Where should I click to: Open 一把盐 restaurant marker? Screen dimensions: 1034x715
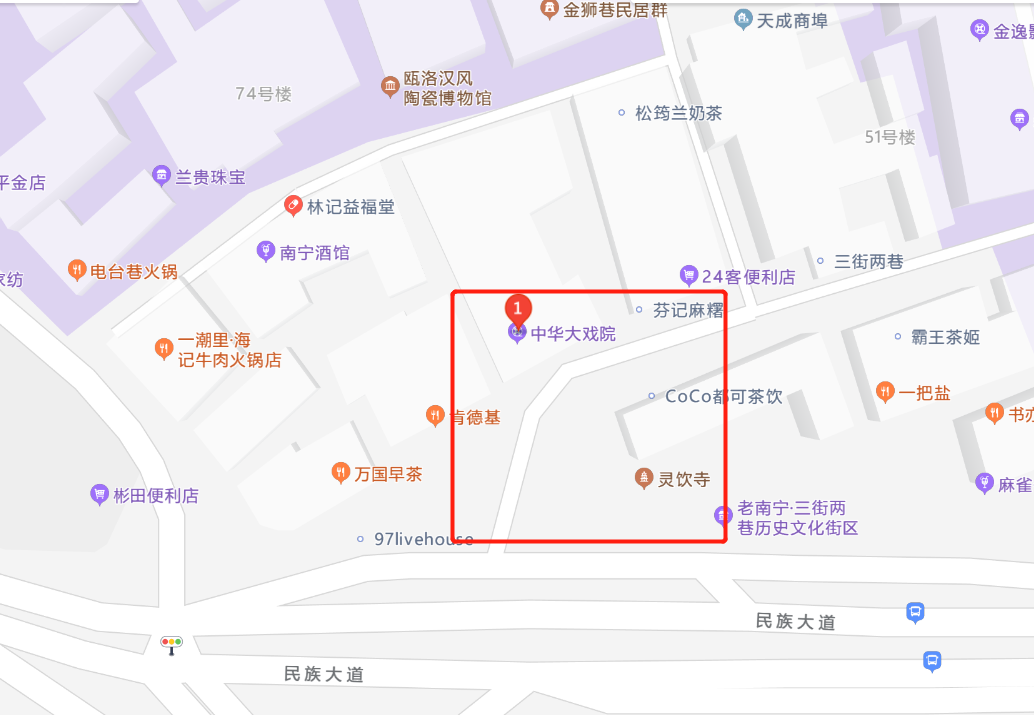(x=884, y=392)
